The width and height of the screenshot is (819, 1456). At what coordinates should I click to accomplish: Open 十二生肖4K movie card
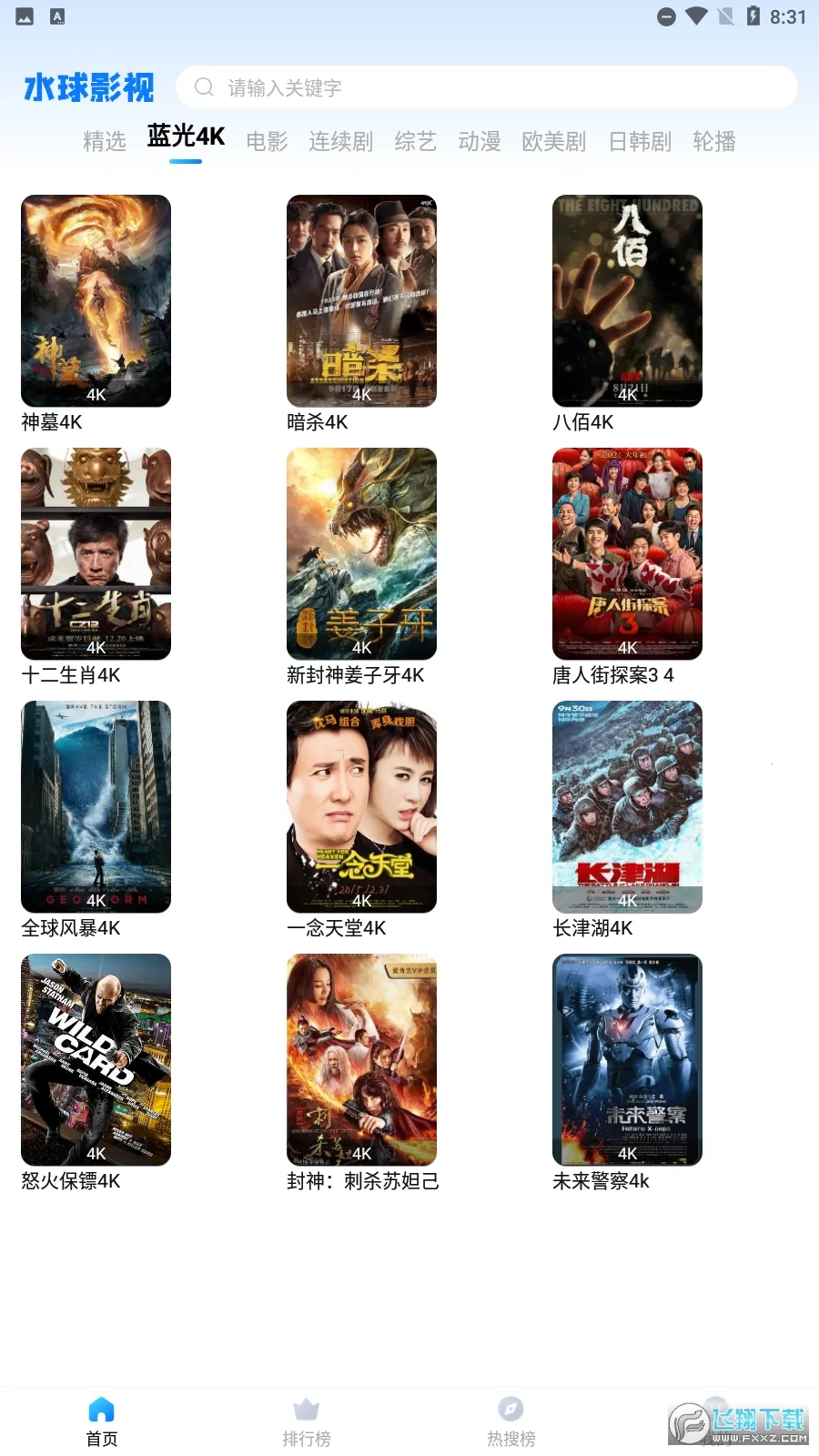click(x=96, y=553)
